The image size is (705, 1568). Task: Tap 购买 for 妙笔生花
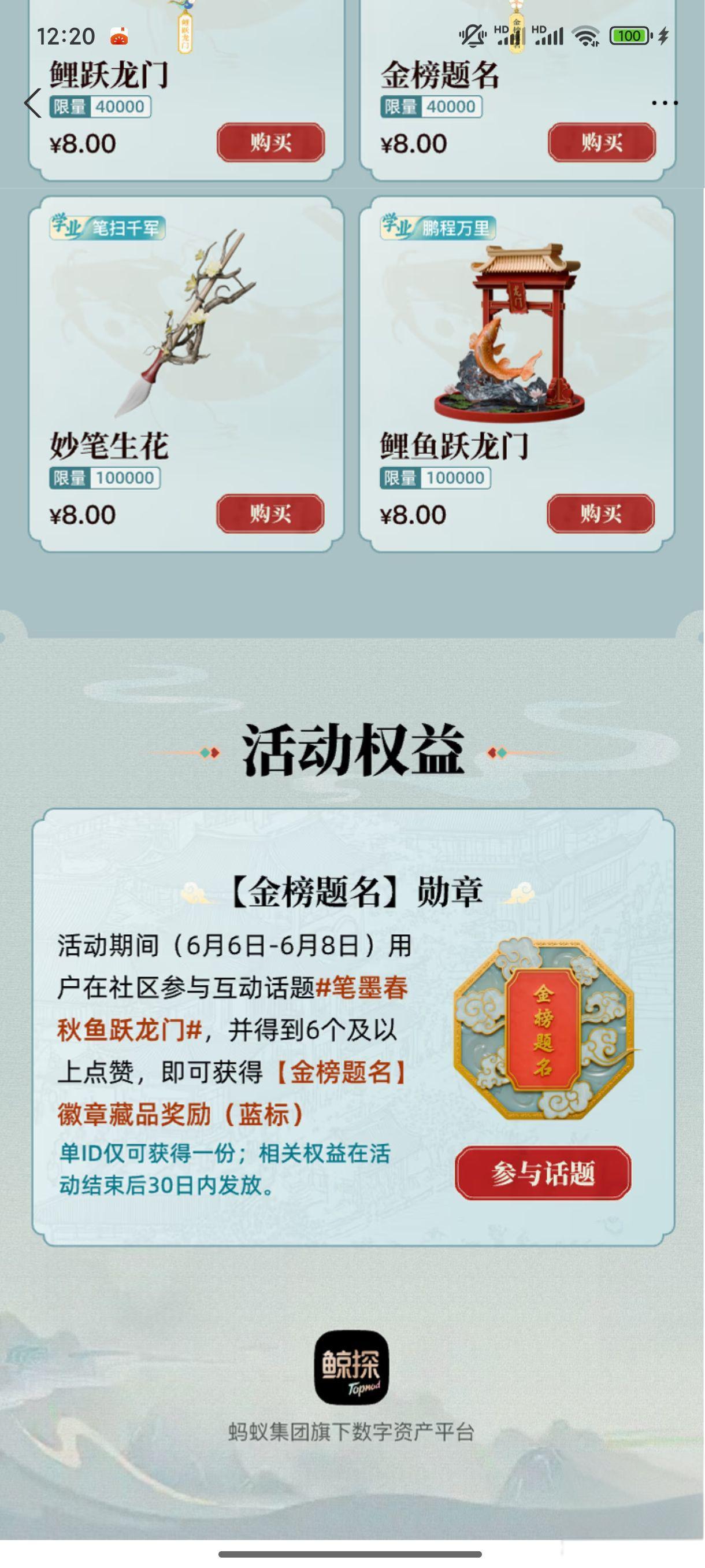click(x=270, y=514)
